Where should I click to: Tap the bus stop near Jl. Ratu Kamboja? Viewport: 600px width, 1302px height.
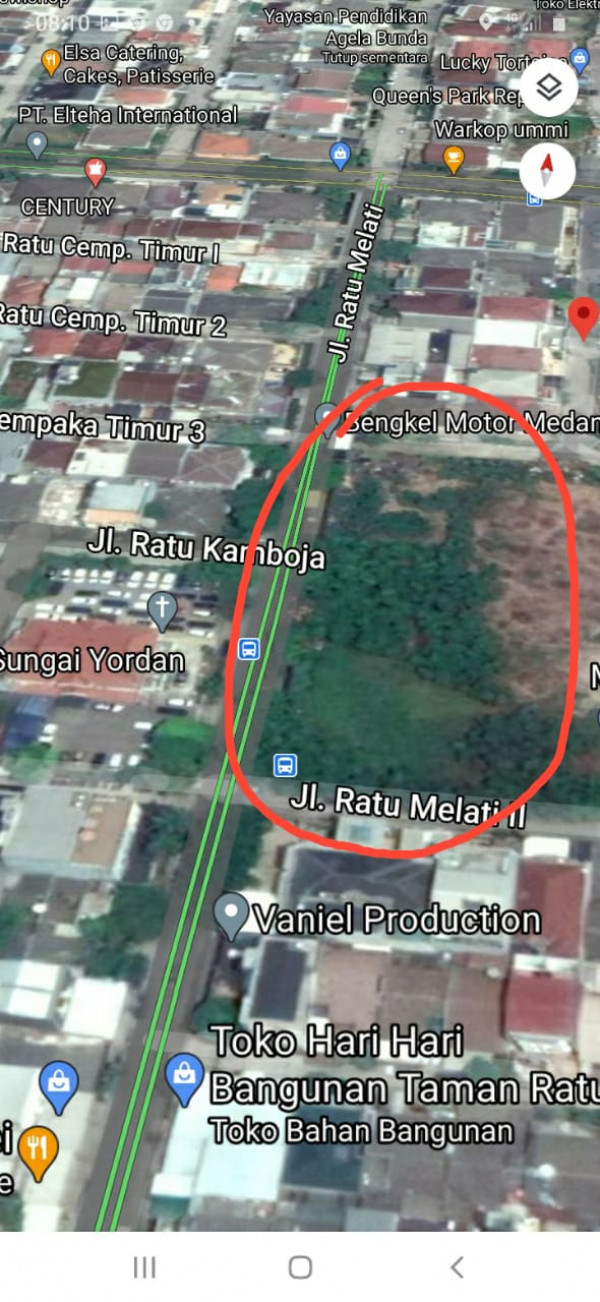click(x=249, y=649)
